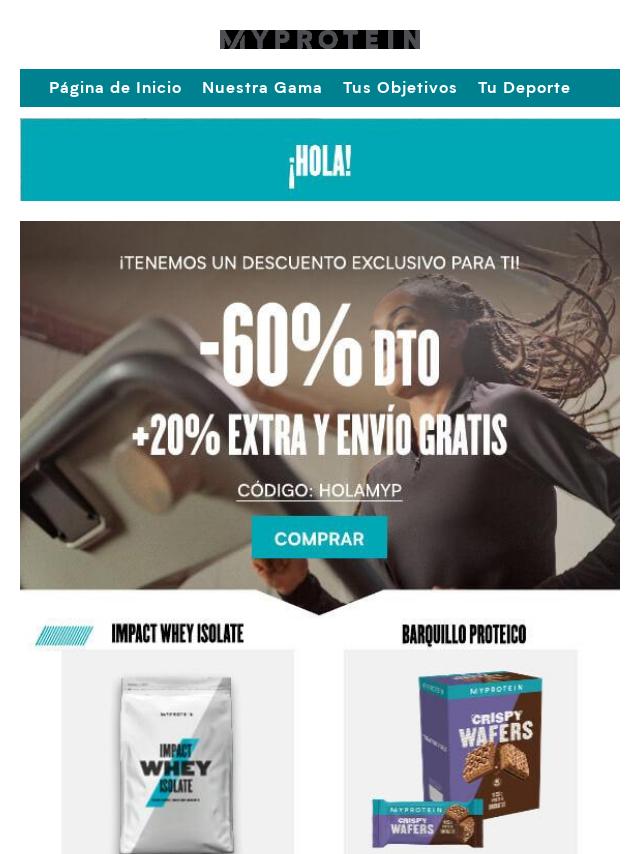This screenshot has height=854, width=640.
Task: Open Tus Objetivos menu link
Action: 400,88
